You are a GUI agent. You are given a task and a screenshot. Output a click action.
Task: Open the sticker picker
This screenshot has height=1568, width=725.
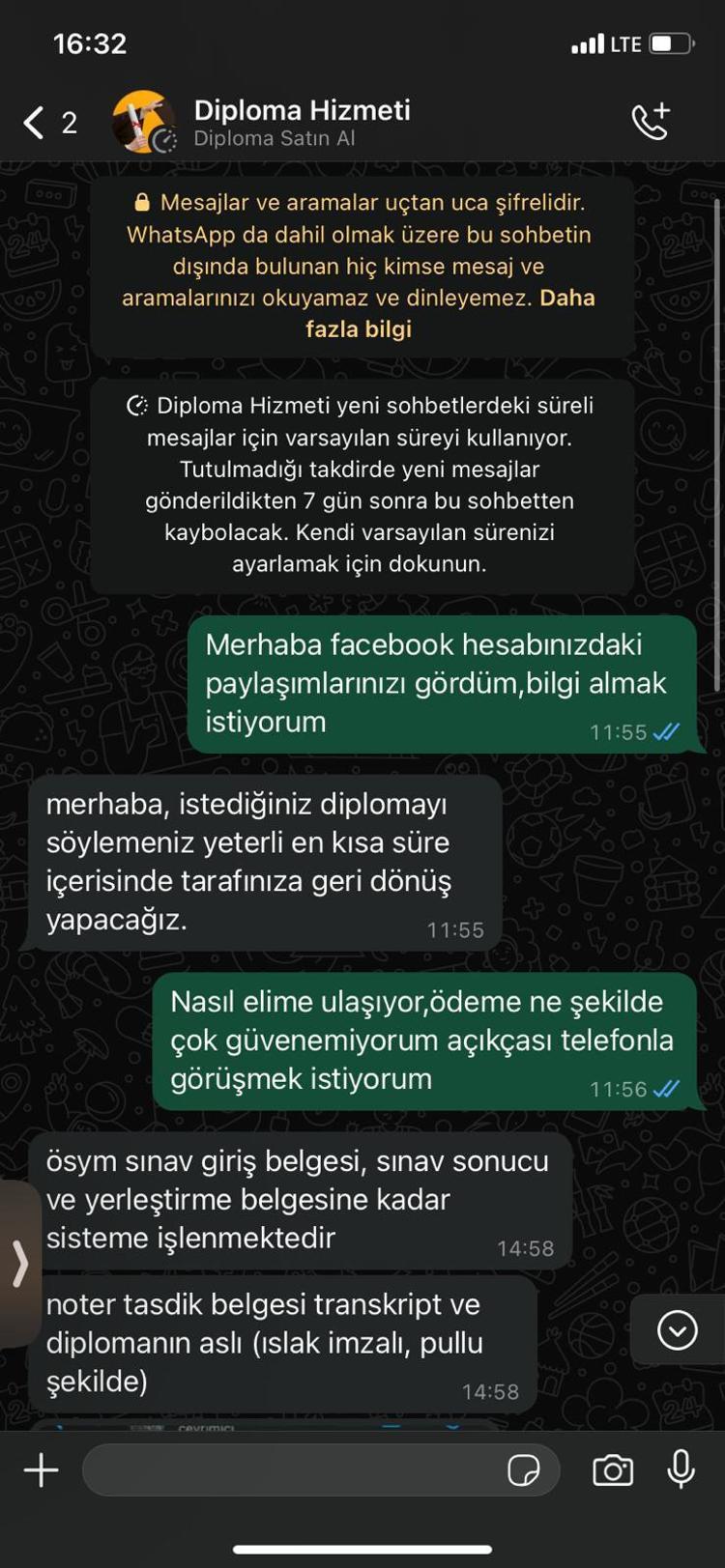524,1470
